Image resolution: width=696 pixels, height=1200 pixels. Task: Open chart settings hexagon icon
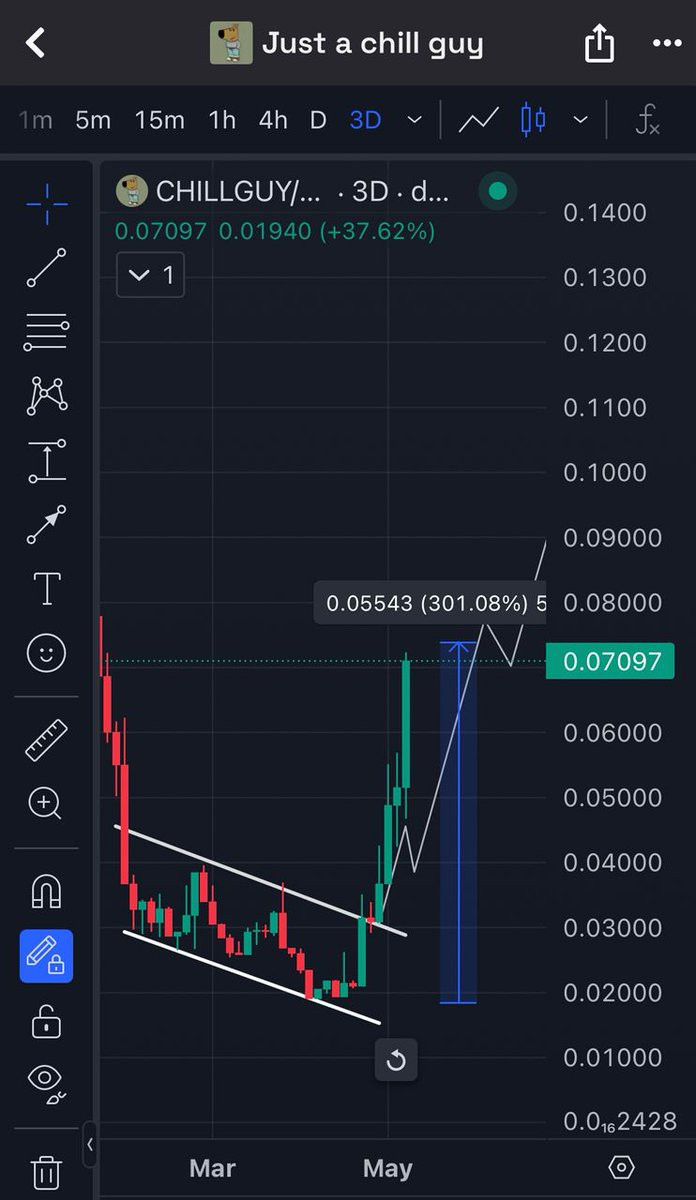[x=621, y=1167]
